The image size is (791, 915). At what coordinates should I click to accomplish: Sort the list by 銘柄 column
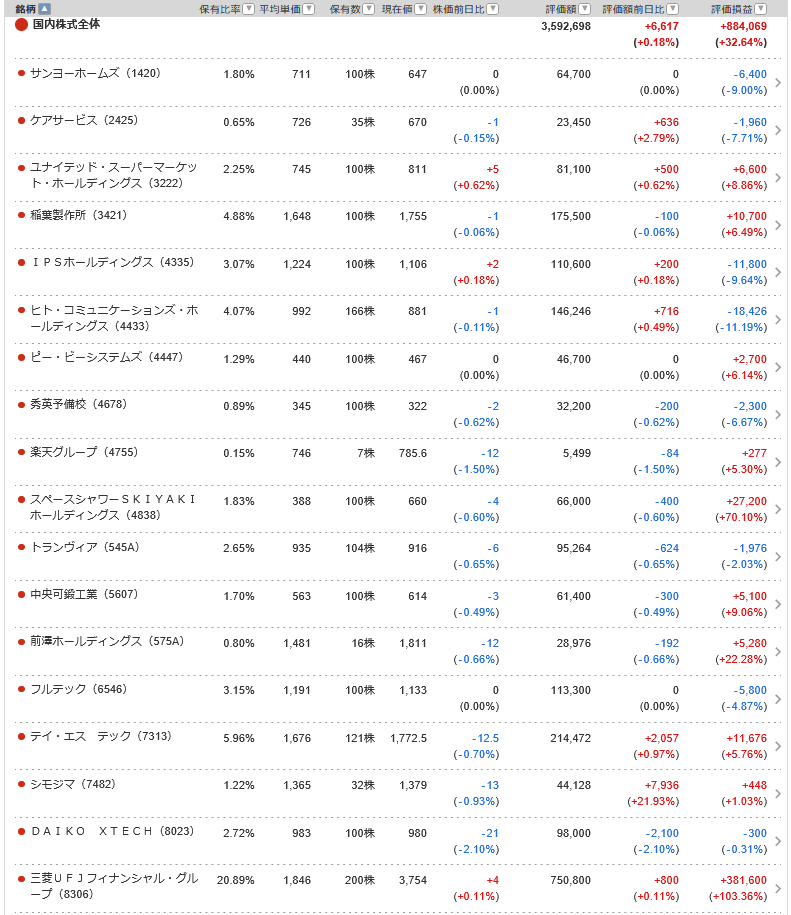[x=44, y=9]
